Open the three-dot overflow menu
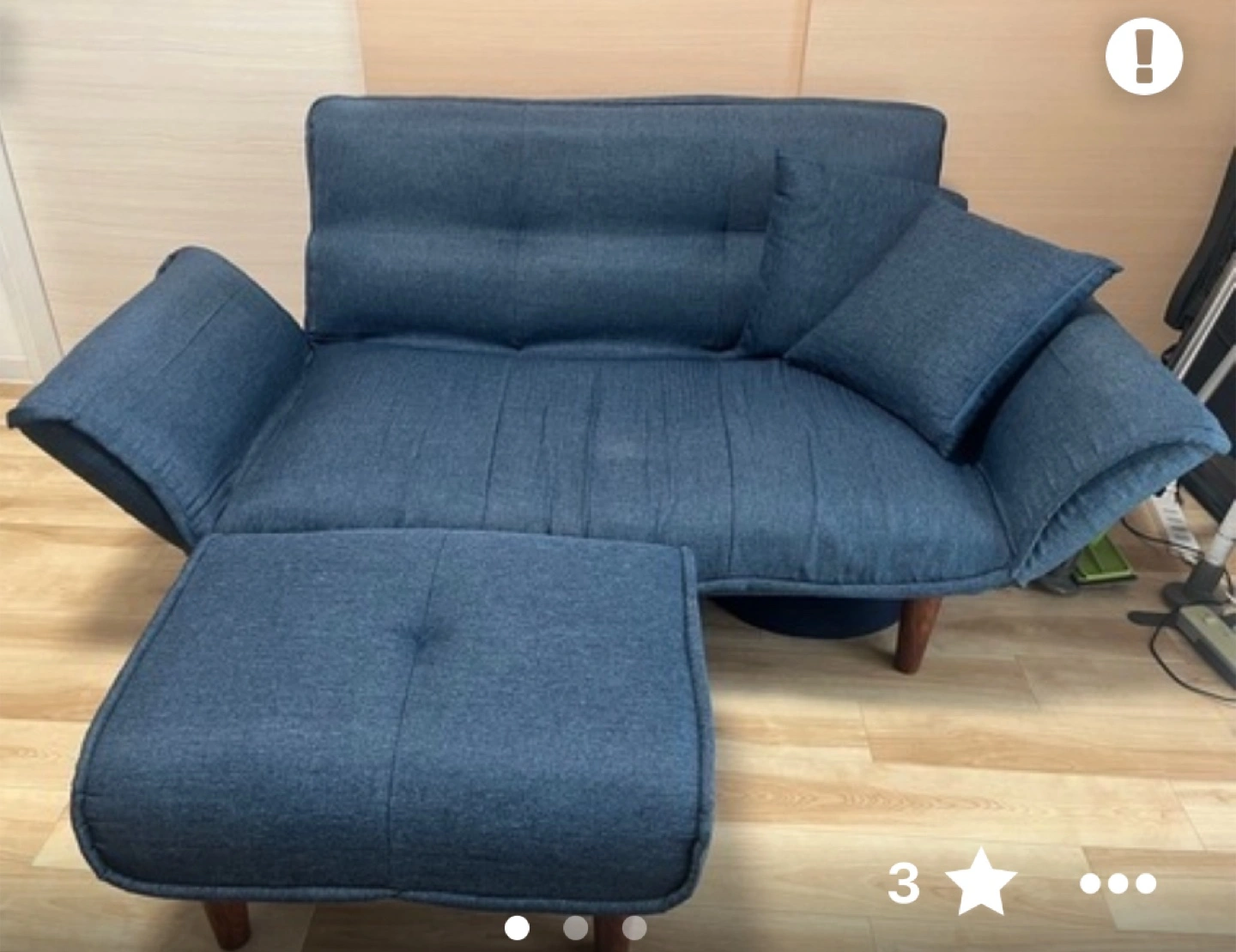Image resolution: width=1236 pixels, height=952 pixels. pos(1118,882)
